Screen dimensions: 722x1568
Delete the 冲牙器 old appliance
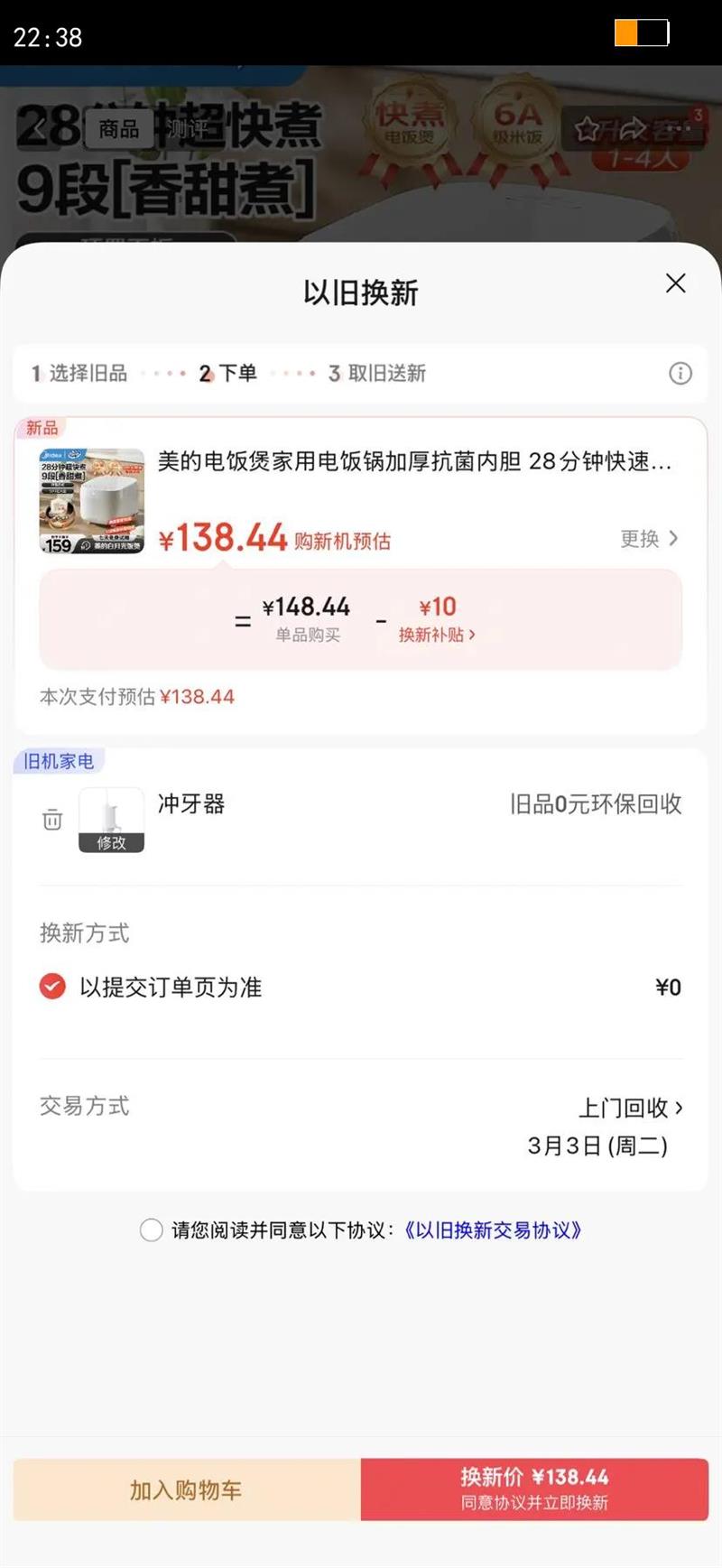tap(52, 819)
